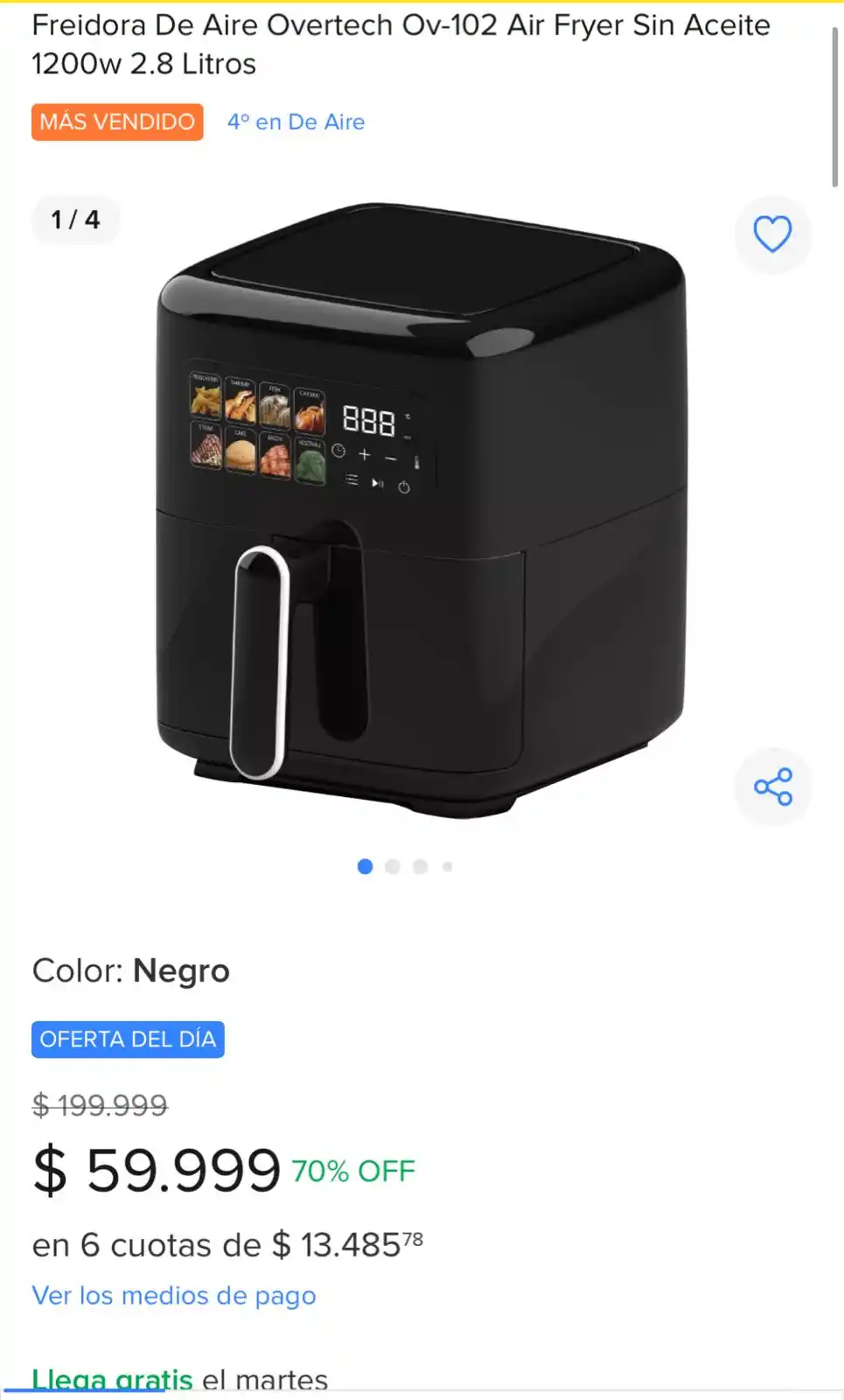This screenshot has height=1400, width=844.
Task: Add the air fryer to favorites
Action: 772,234
